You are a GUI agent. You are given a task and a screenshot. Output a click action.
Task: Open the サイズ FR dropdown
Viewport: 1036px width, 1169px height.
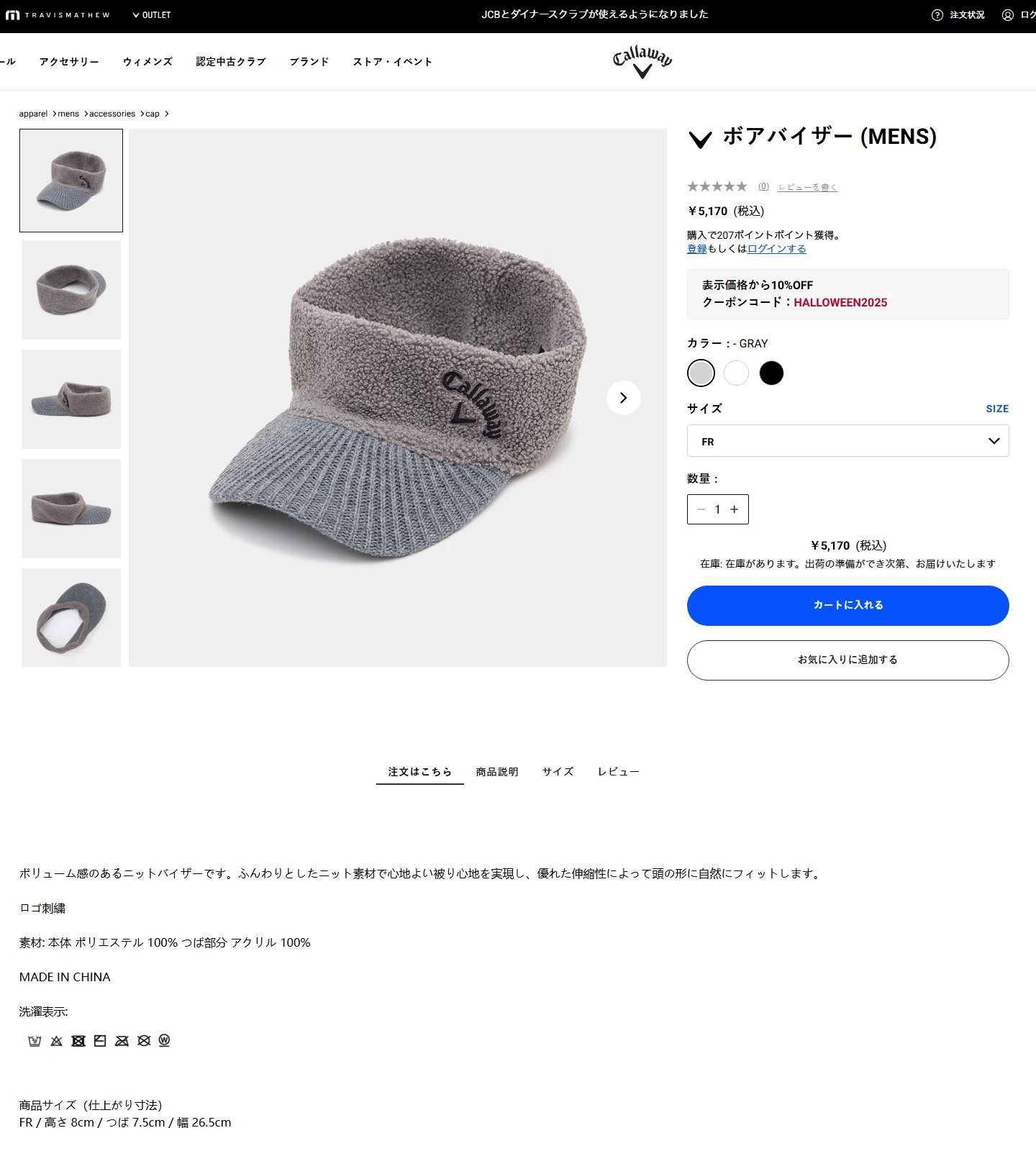coord(848,441)
